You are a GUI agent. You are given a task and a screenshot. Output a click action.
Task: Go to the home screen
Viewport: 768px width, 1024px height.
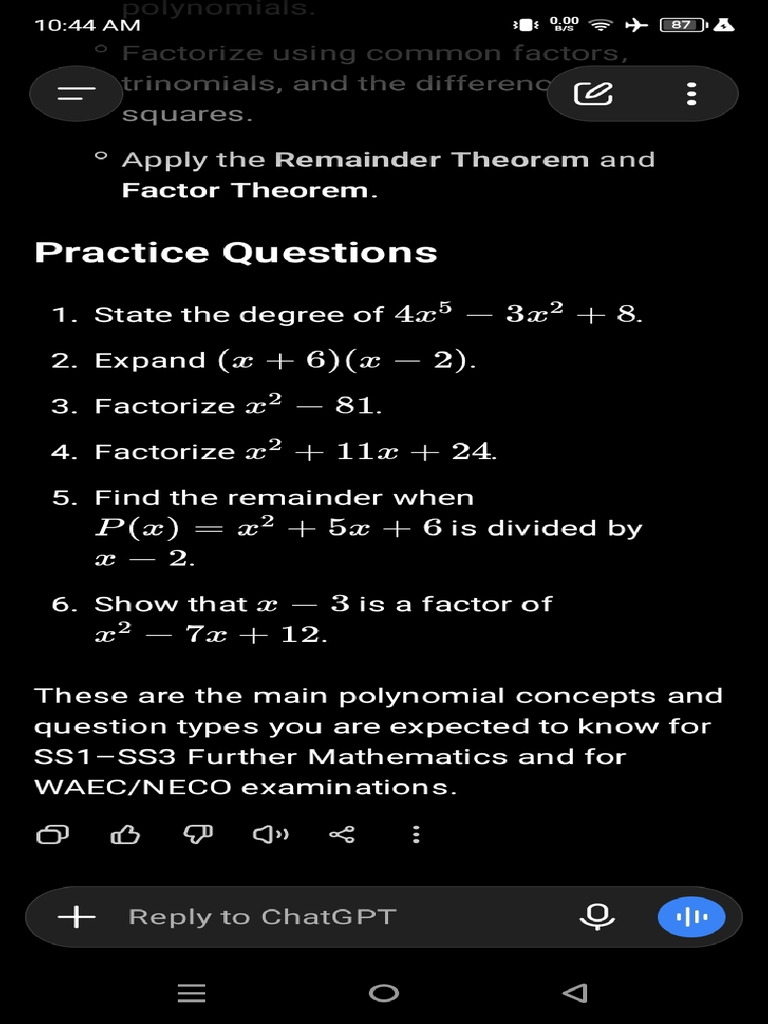[x=383, y=993]
